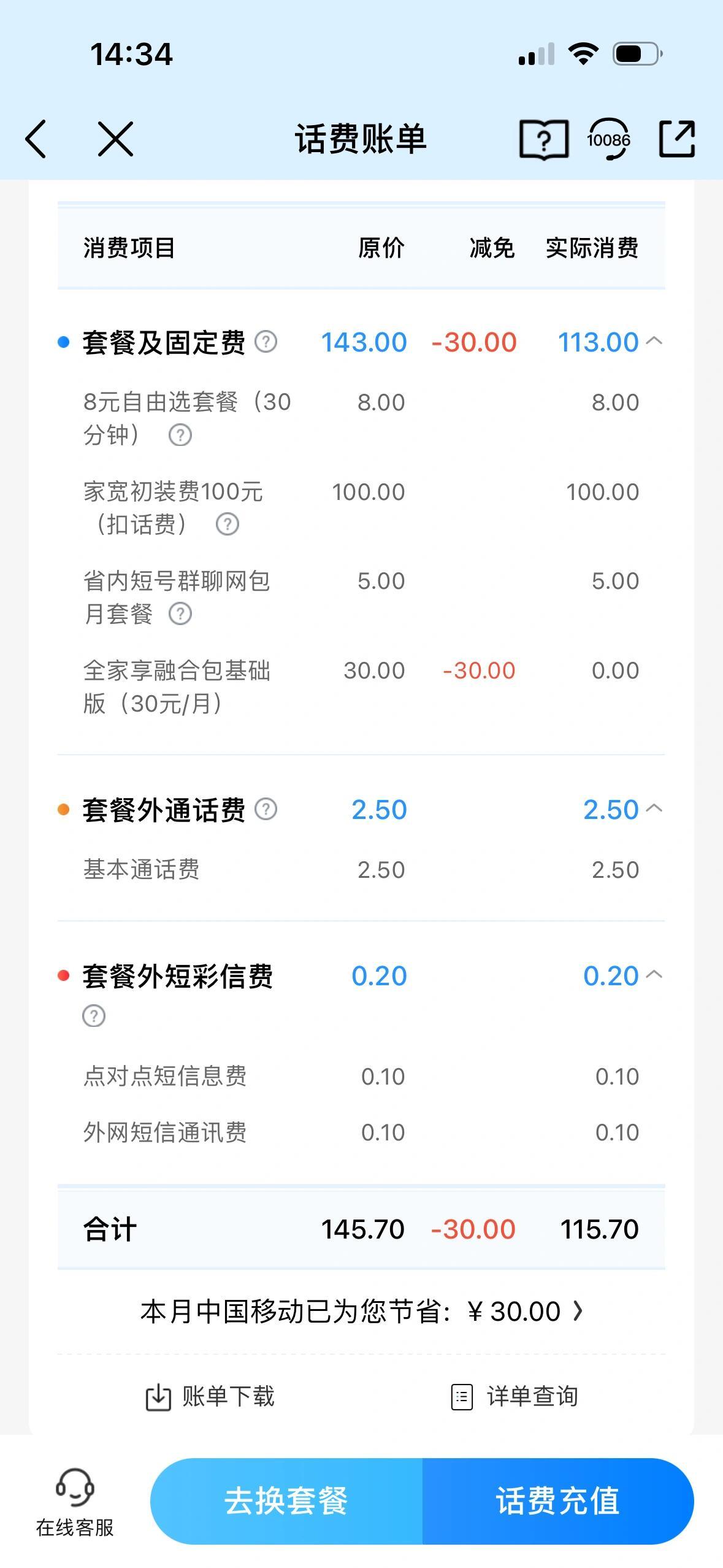723x1568 pixels.
Task: Show help for 套餐外通话费
Action: (266, 809)
